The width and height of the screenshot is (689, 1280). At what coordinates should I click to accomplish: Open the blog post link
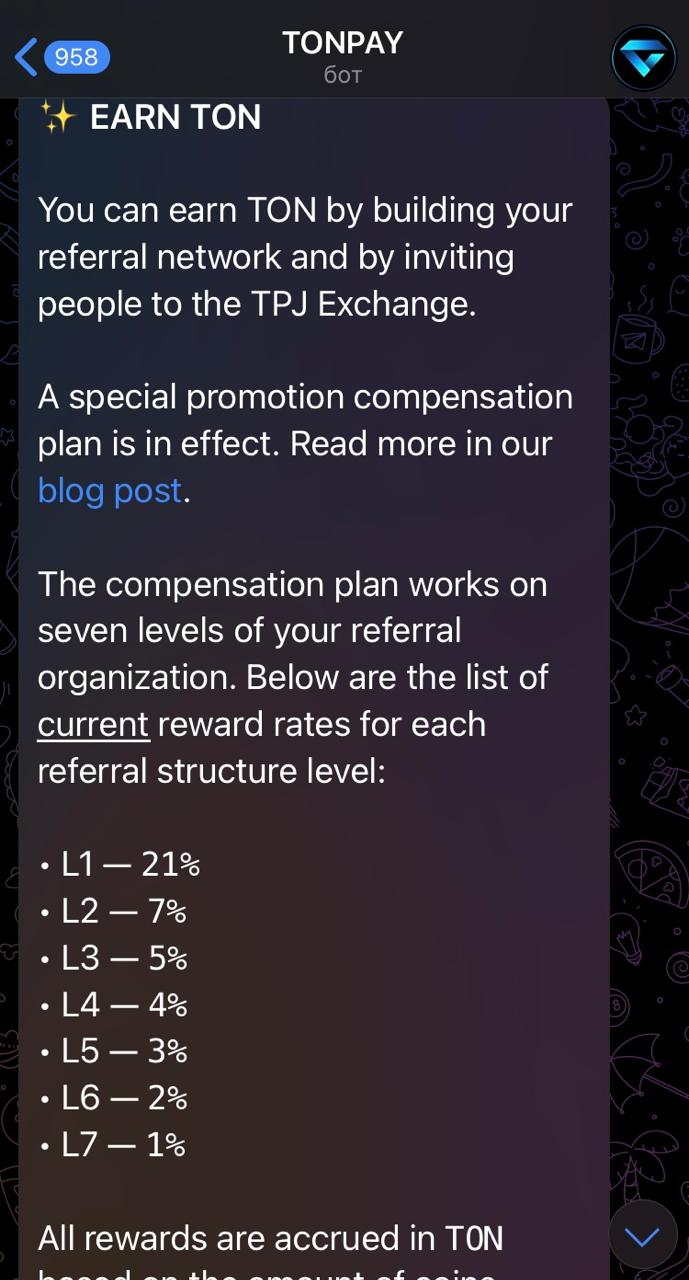tap(110, 491)
